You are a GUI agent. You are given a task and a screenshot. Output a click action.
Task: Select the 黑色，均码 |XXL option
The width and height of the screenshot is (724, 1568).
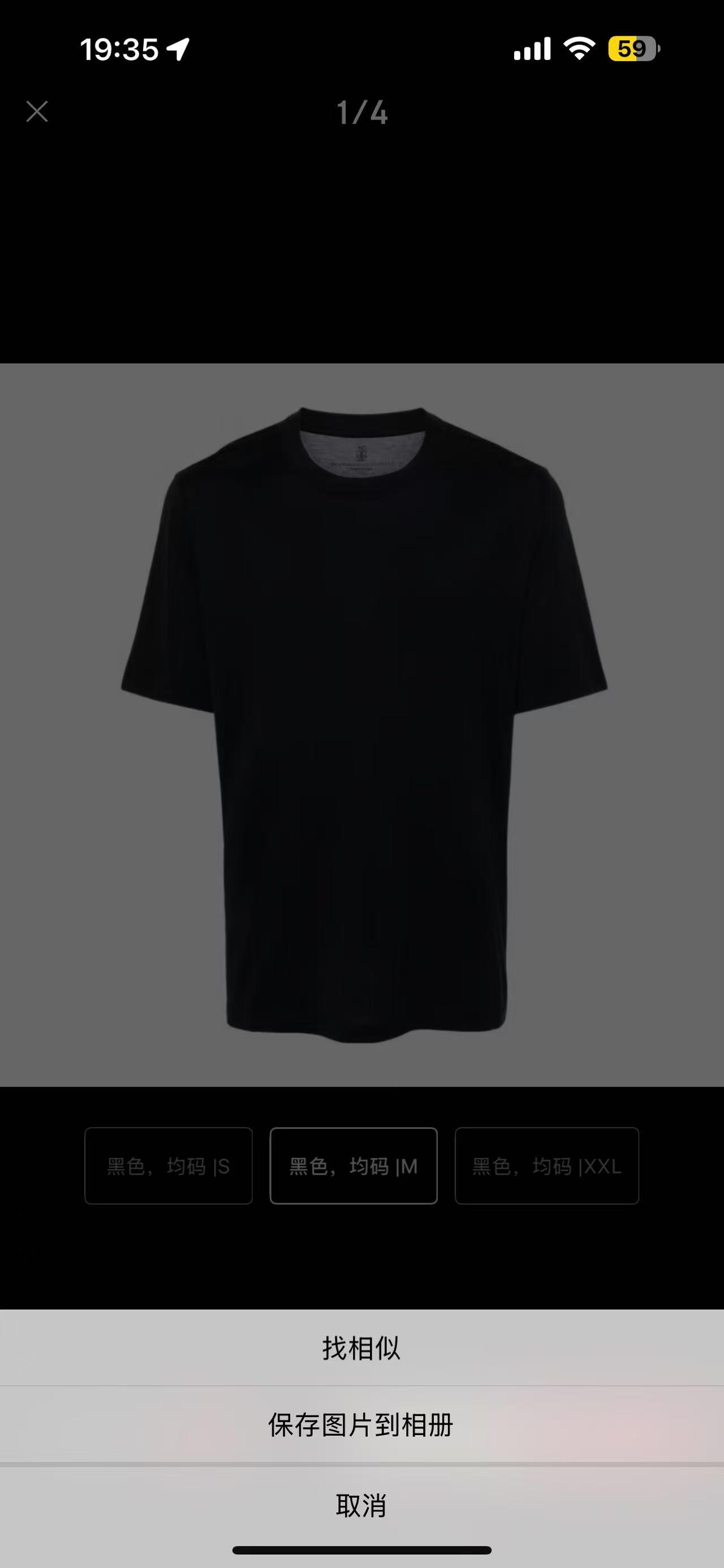point(546,1166)
